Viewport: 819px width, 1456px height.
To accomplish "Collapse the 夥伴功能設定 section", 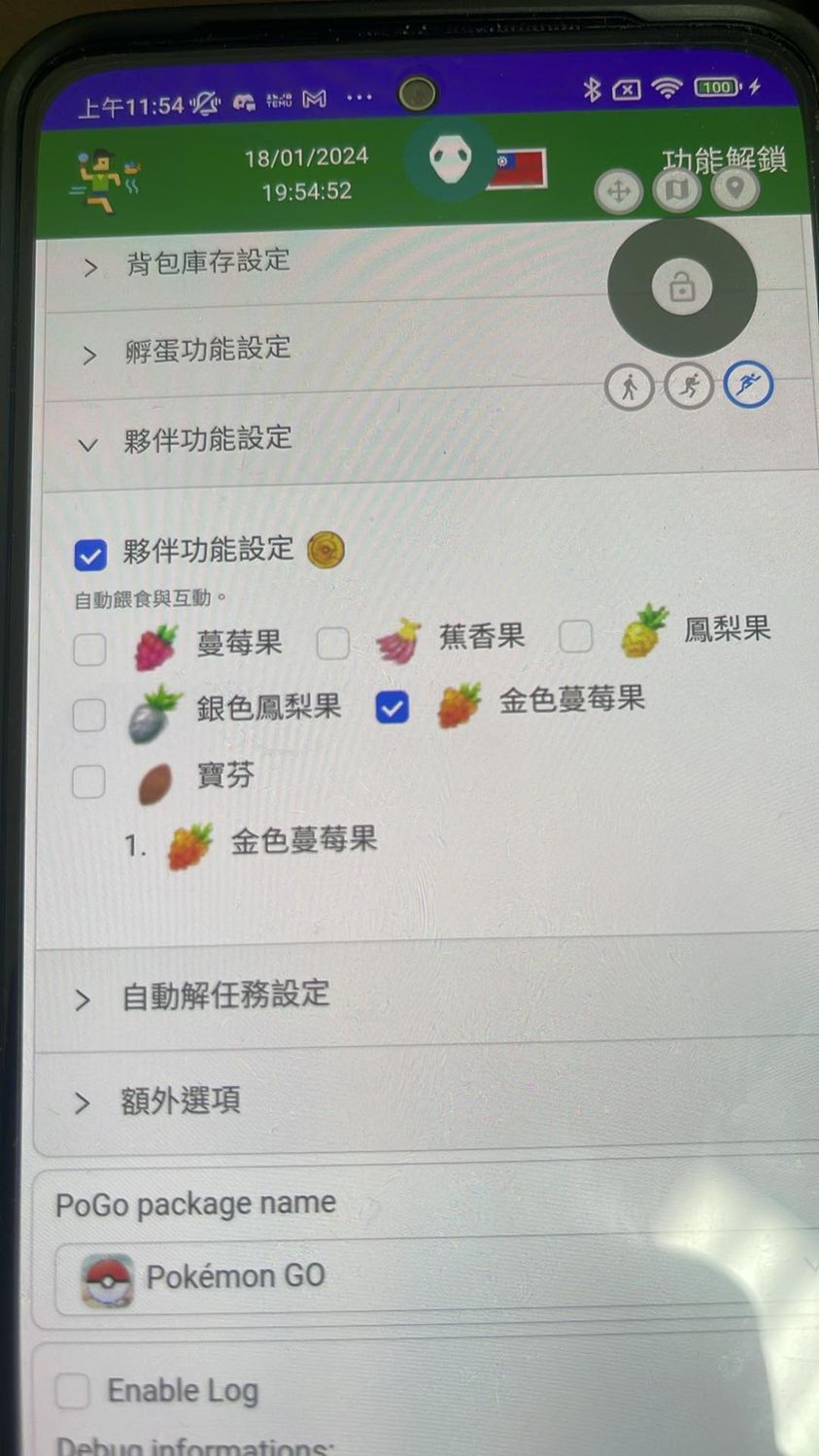I will tap(206, 440).
